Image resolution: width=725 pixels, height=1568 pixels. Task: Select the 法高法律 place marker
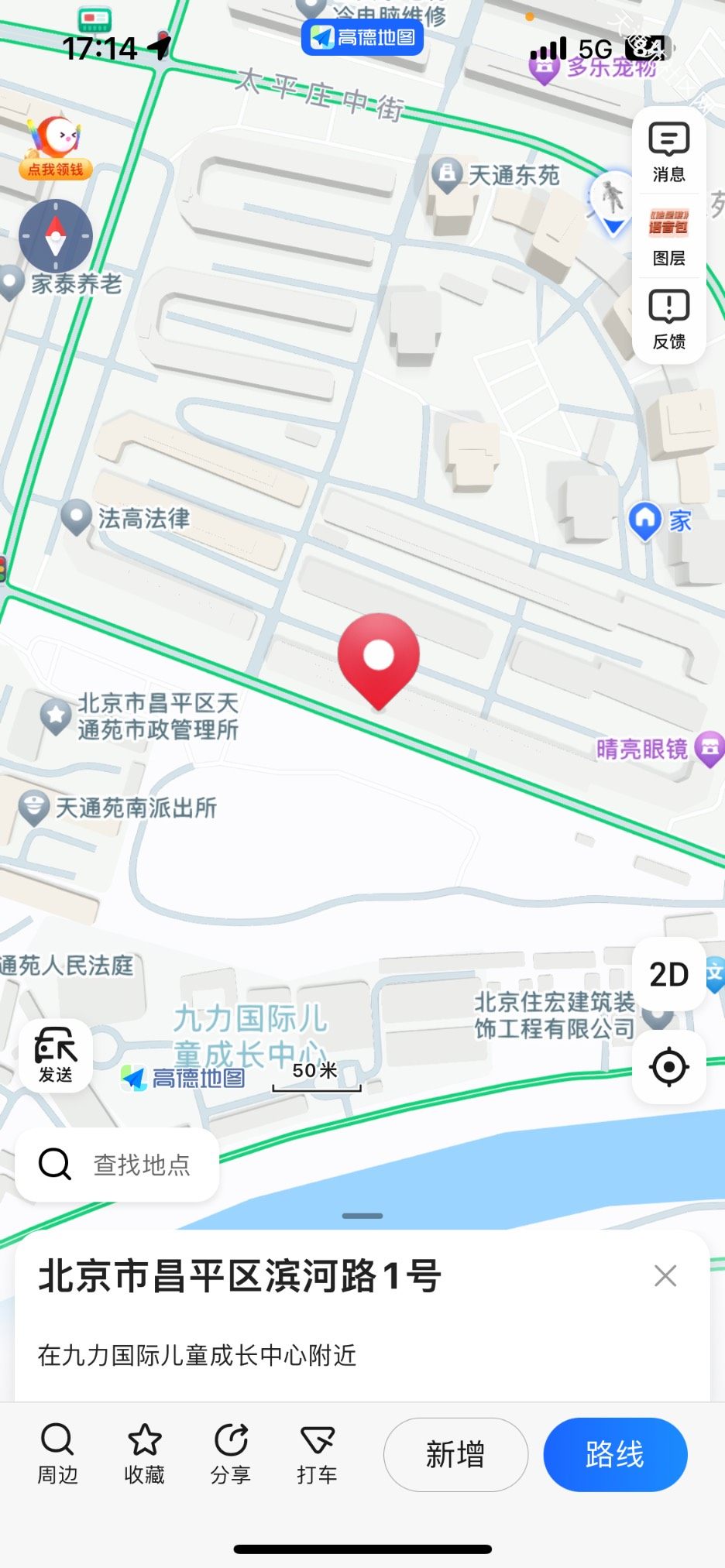tap(125, 518)
